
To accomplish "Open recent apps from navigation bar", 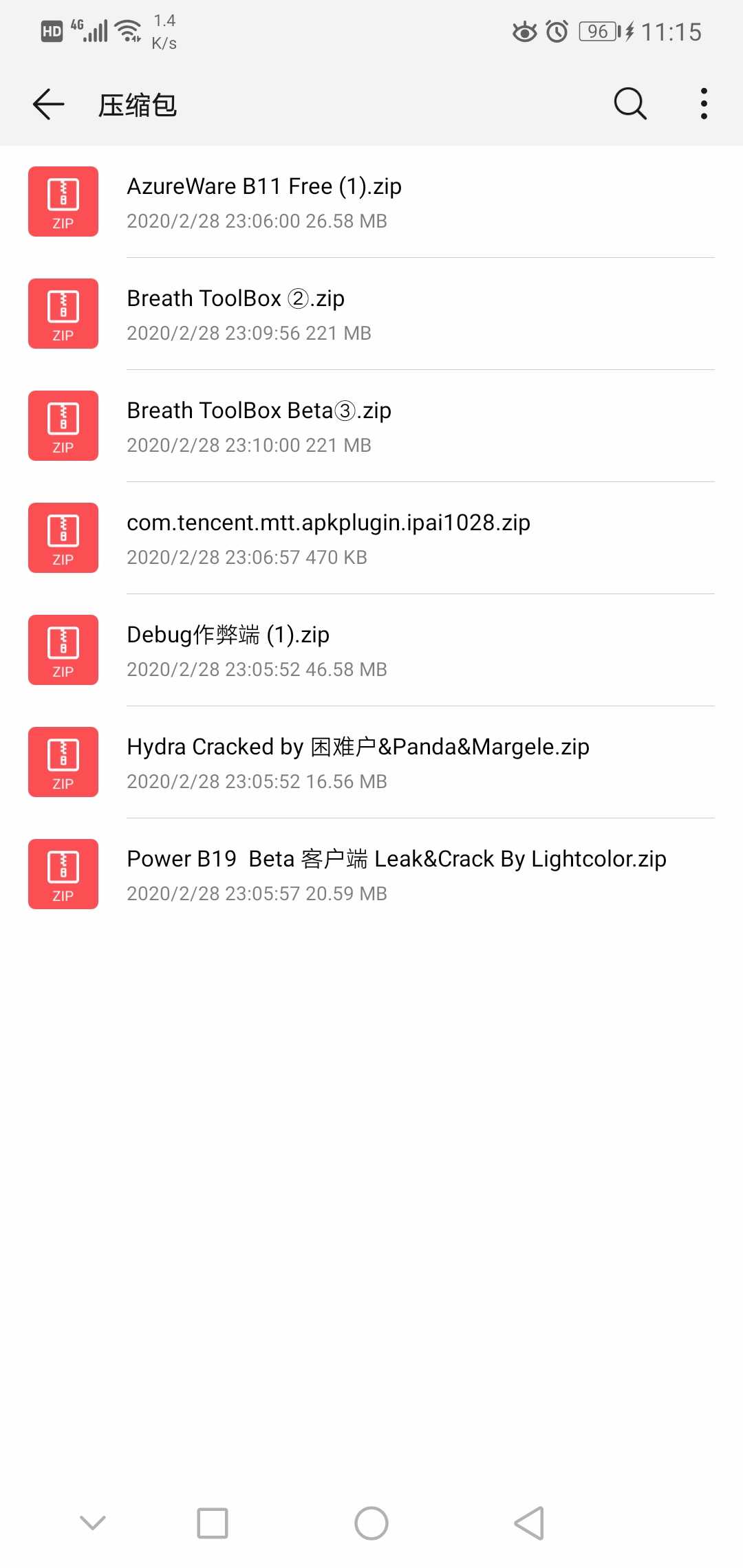I will (213, 1523).
